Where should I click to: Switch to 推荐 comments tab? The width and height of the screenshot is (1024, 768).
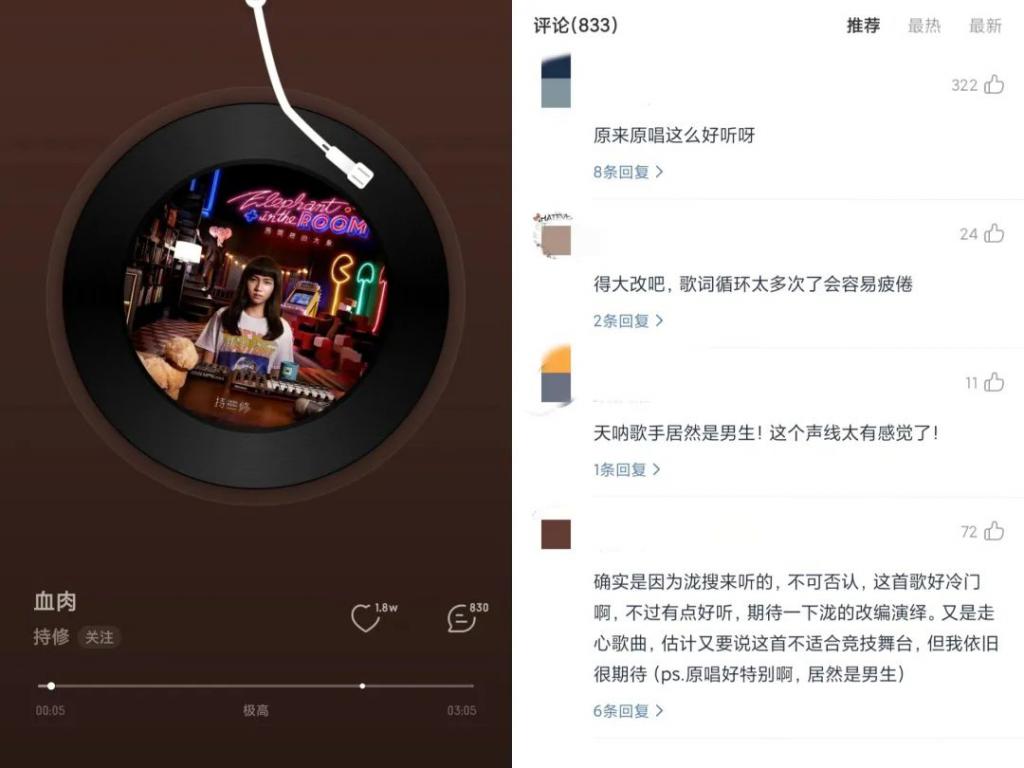(863, 26)
